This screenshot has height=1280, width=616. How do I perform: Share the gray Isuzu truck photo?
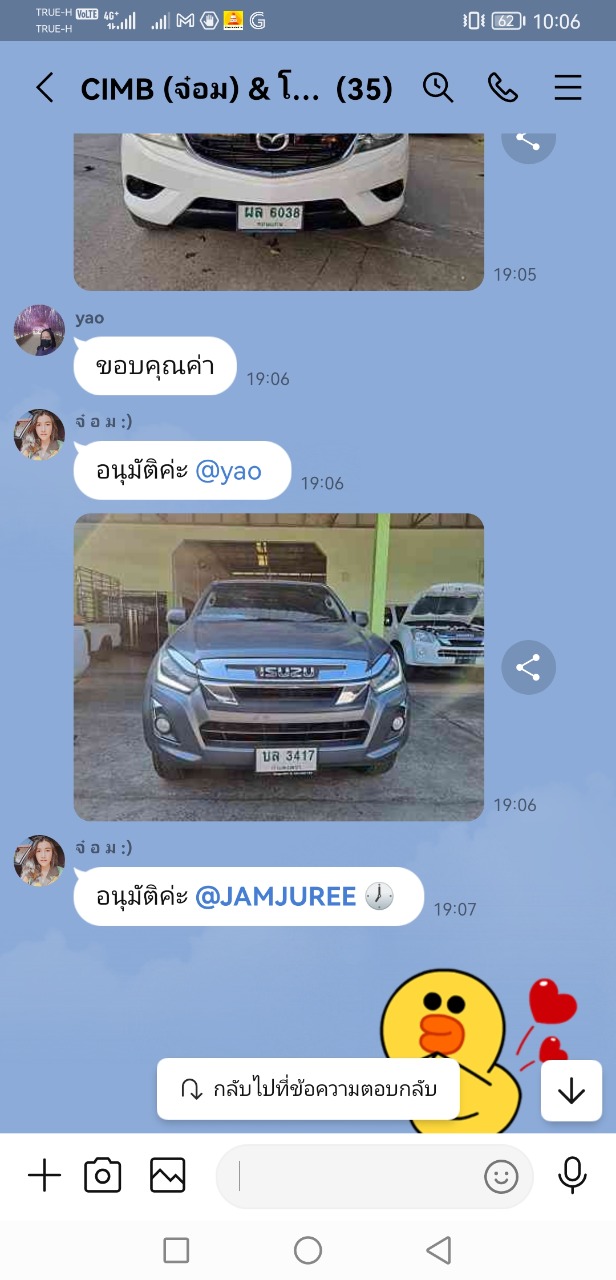pyautogui.click(x=528, y=667)
